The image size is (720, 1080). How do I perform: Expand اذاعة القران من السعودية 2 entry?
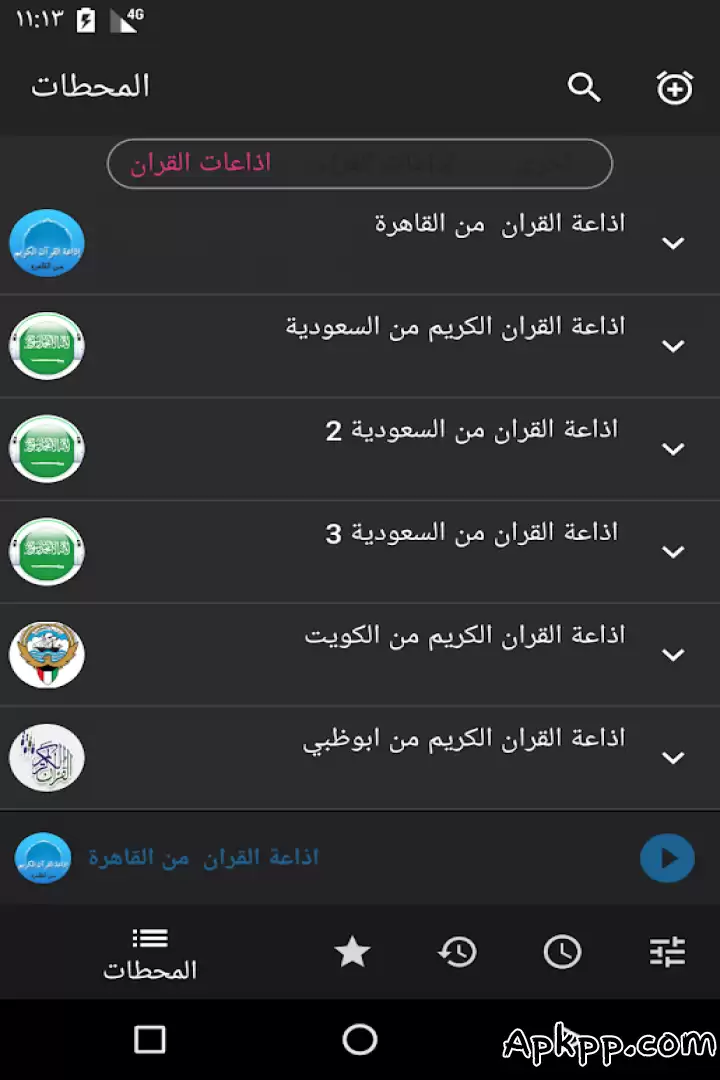tap(672, 449)
